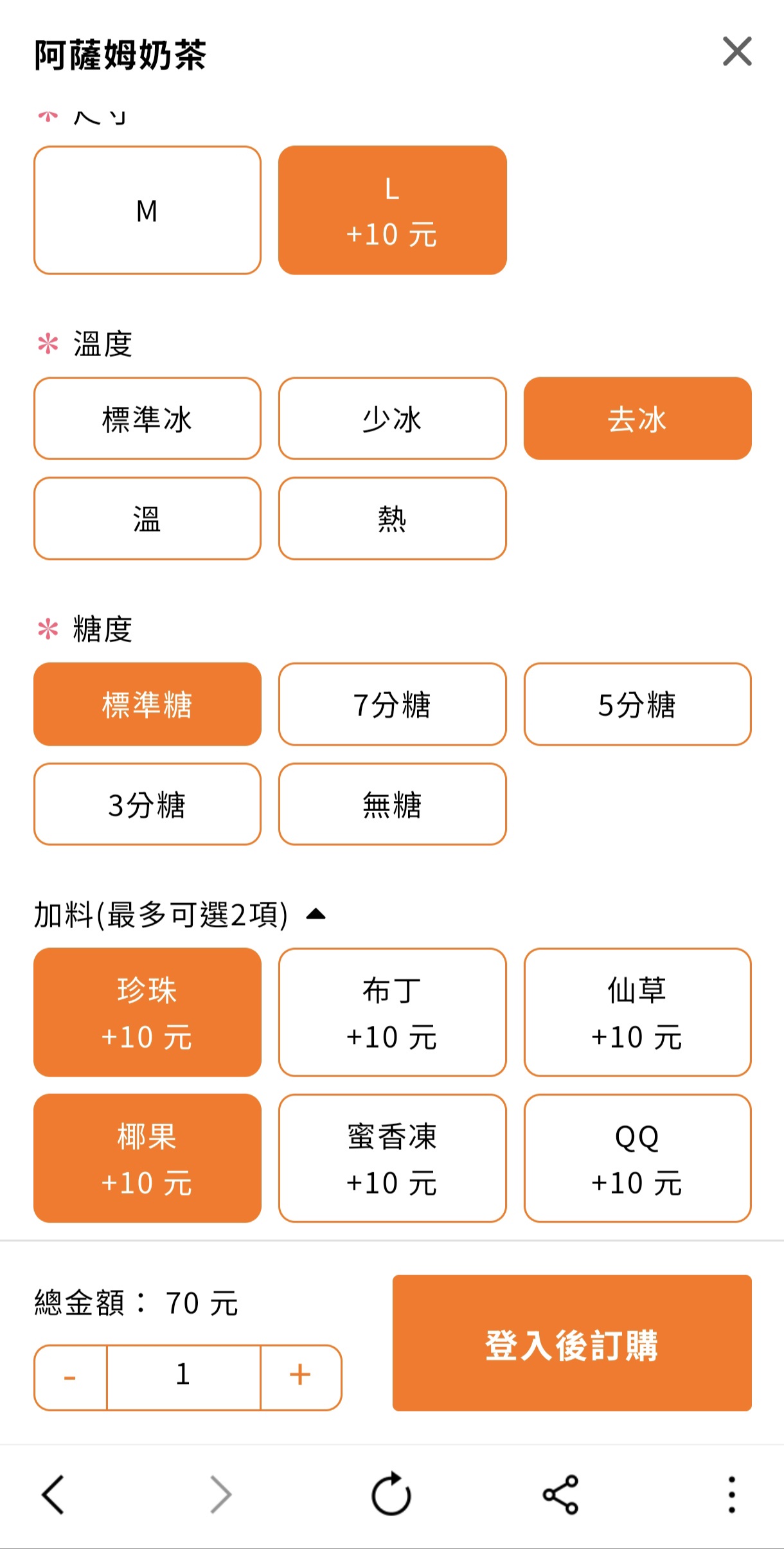
Task: Deselect 珍珠 topping
Action: pos(147,1012)
